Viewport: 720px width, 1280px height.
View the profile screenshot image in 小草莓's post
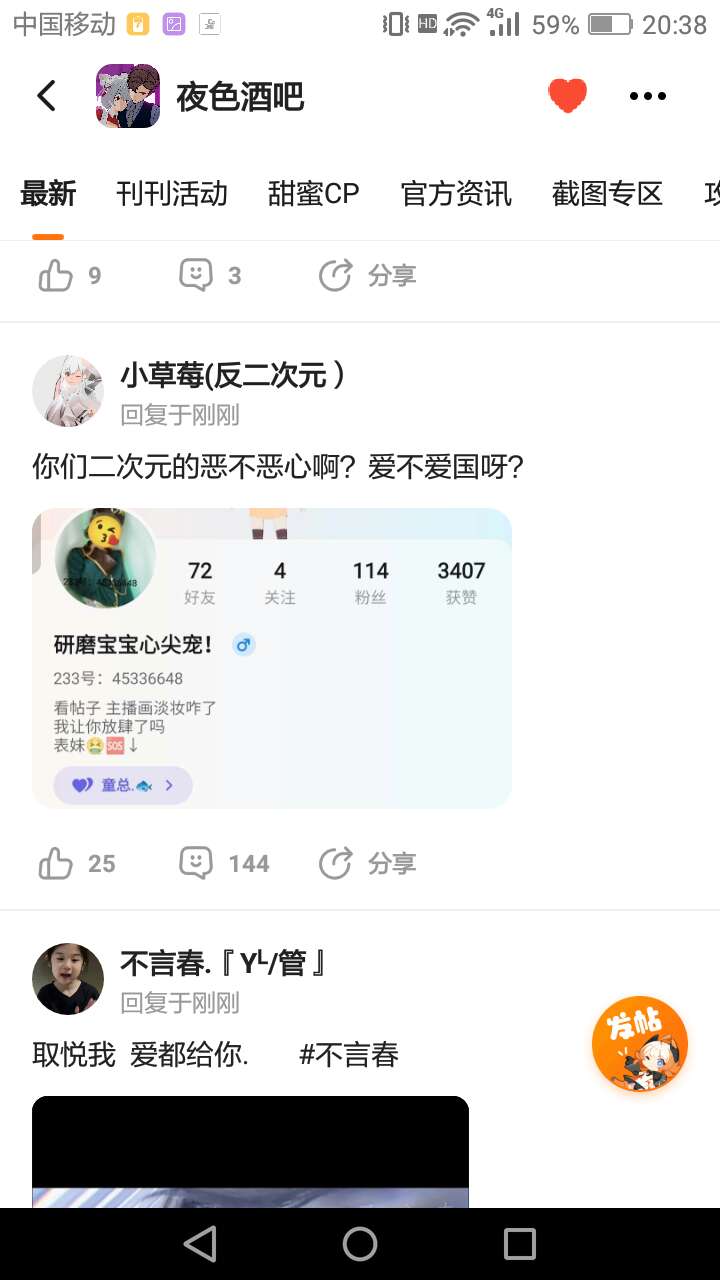272,657
